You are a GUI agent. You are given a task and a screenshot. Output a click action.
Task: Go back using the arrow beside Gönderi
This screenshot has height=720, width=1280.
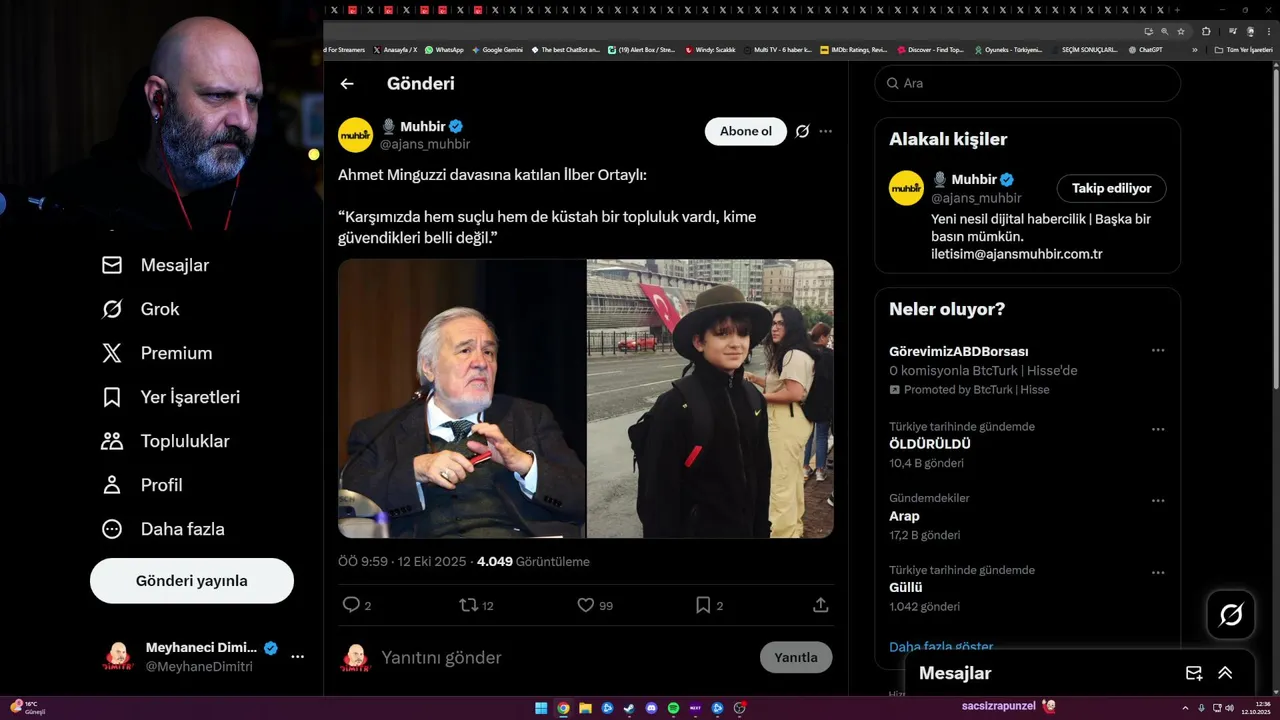(x=347, y=84)
